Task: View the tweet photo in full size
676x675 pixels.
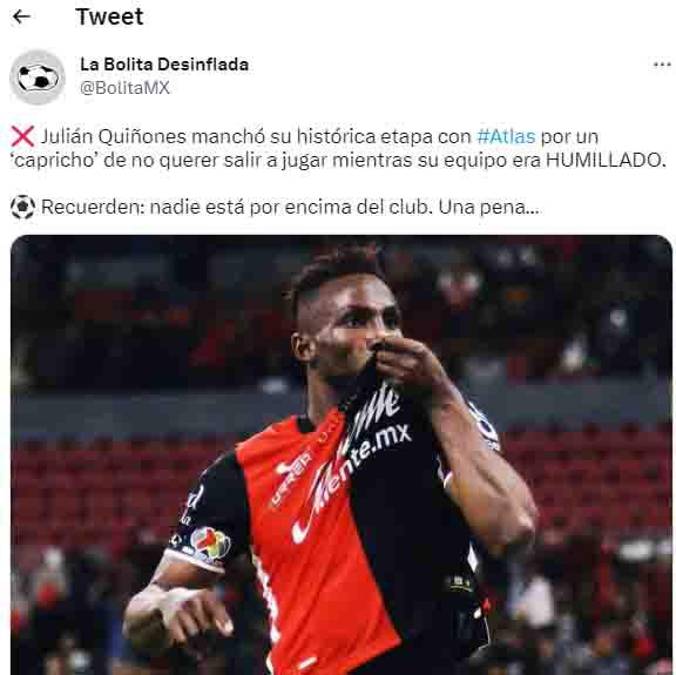Action: click(x=340, y=455)
